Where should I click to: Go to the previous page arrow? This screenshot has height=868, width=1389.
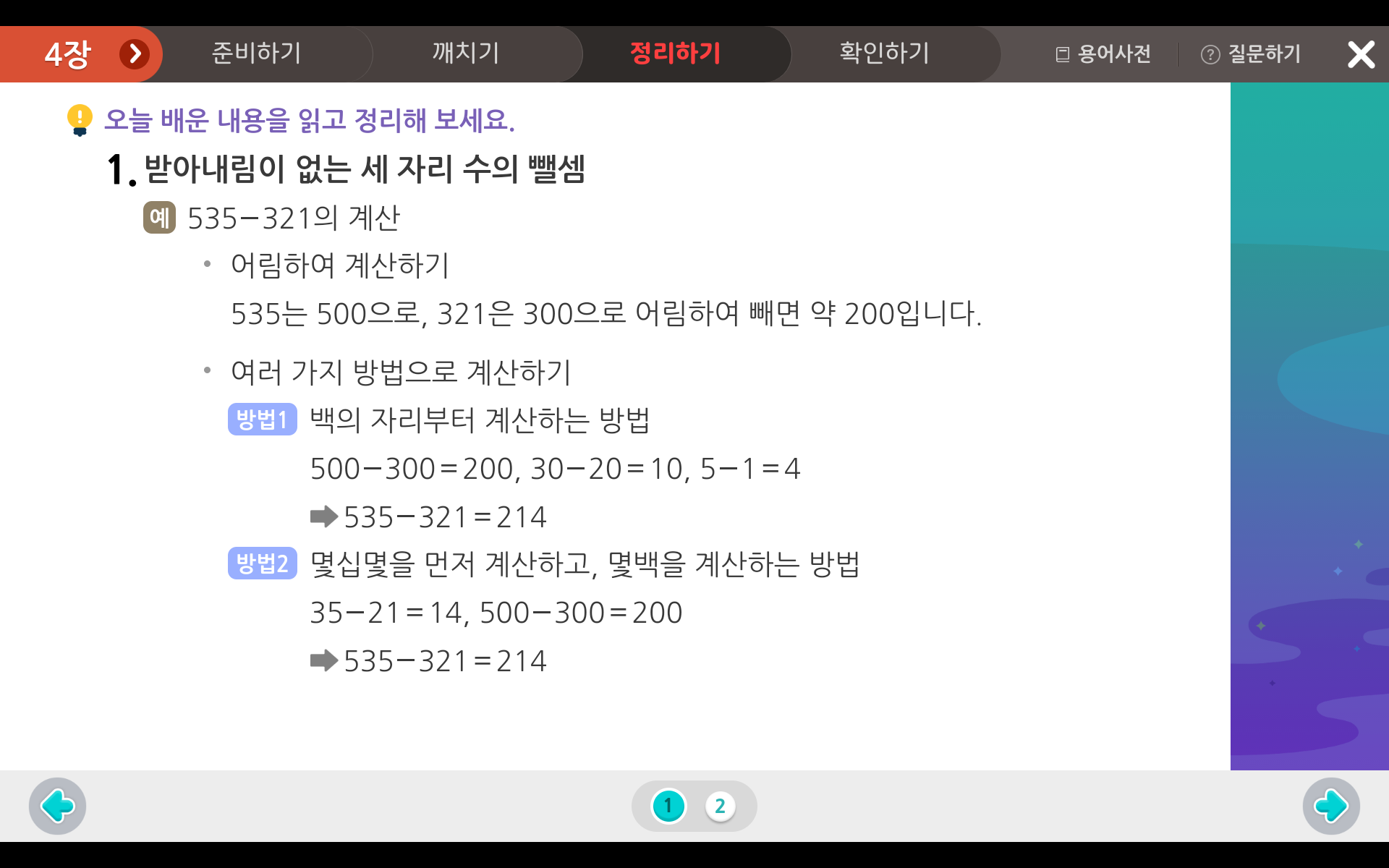pyautogui.click(x=57, y=806)
